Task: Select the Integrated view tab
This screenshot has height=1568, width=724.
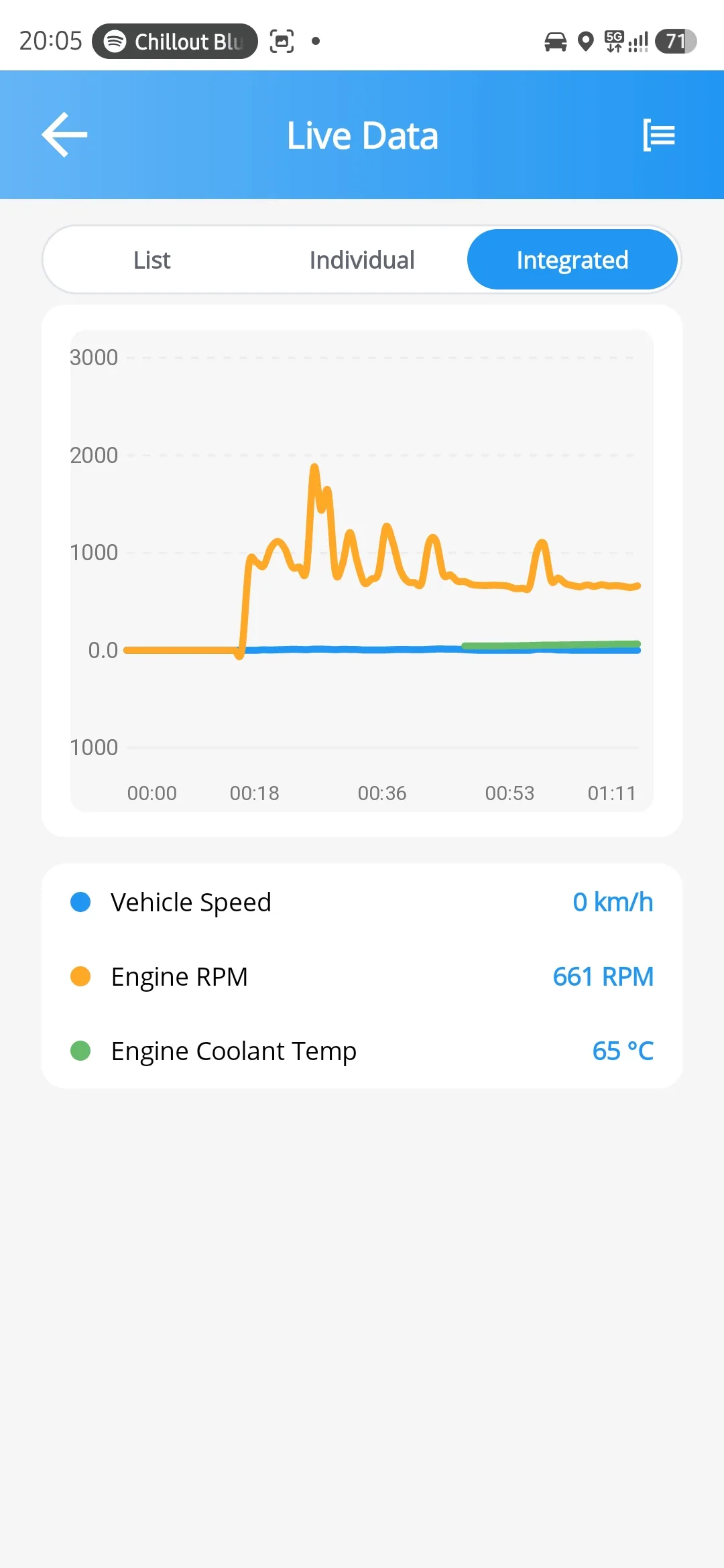Action: coord(572,260)
